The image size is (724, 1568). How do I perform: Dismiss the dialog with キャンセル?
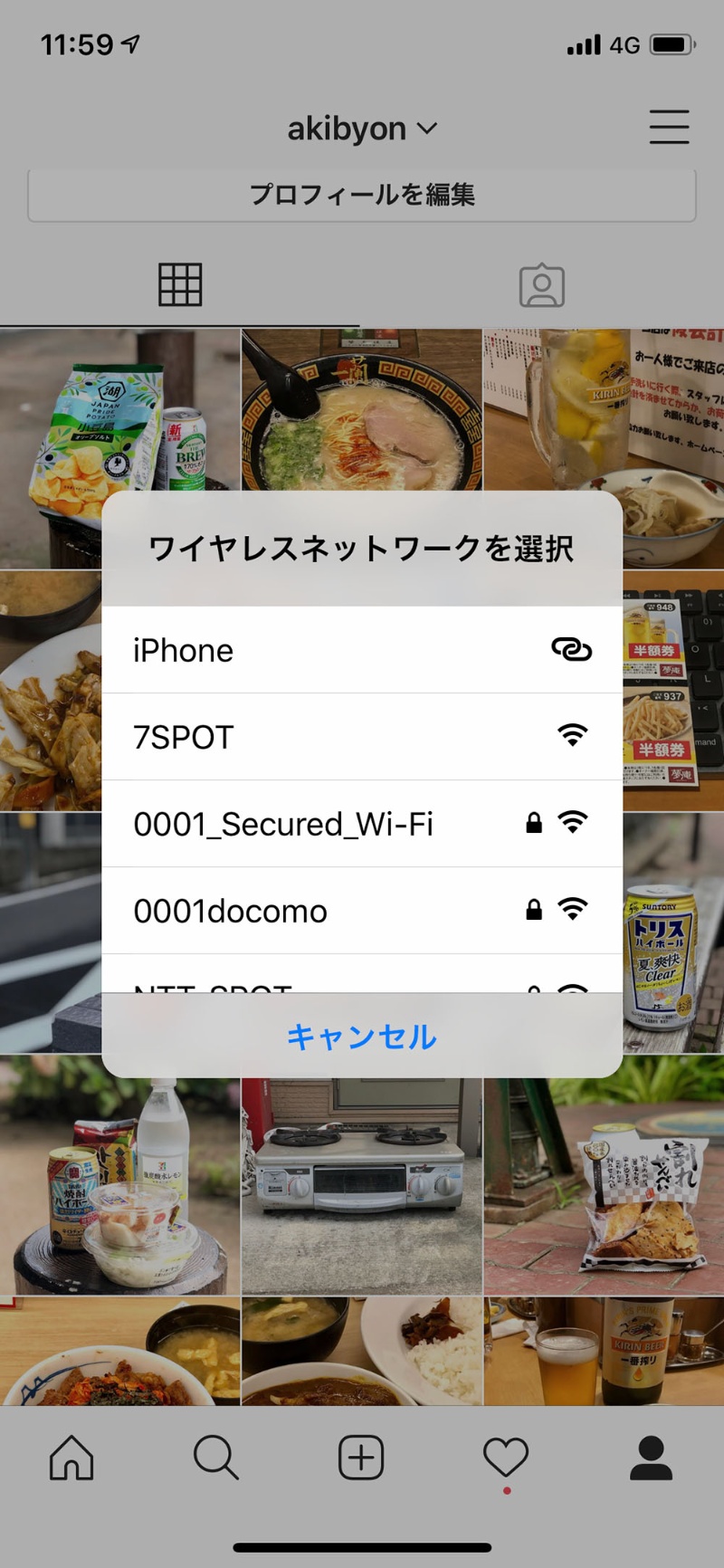point(361,1037)
